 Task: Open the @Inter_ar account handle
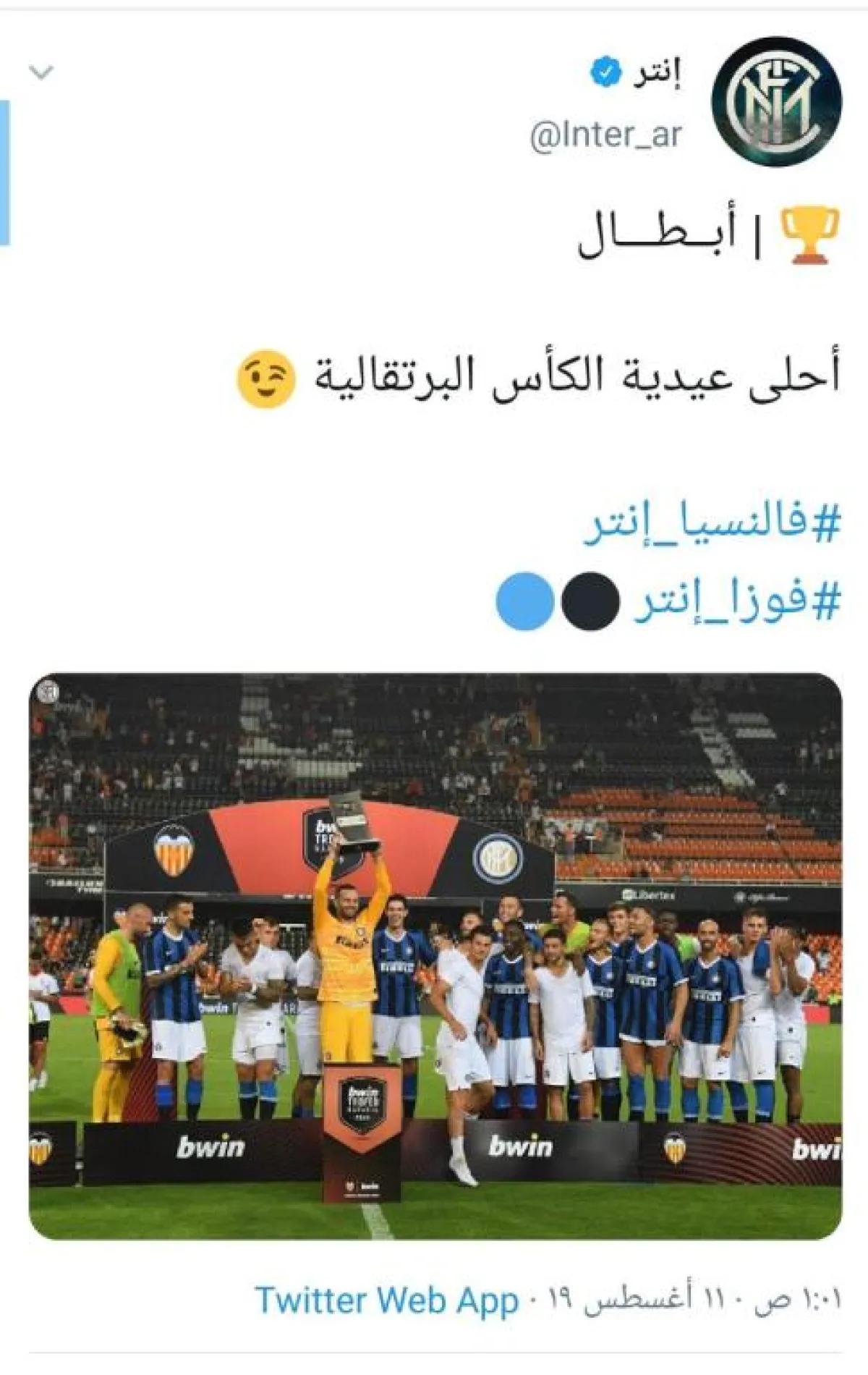[605, 135]
